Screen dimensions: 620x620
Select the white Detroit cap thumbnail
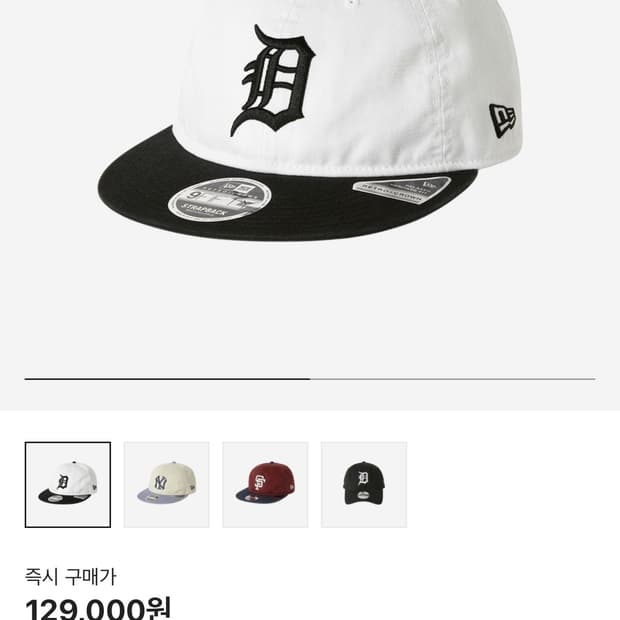point(68,485)
